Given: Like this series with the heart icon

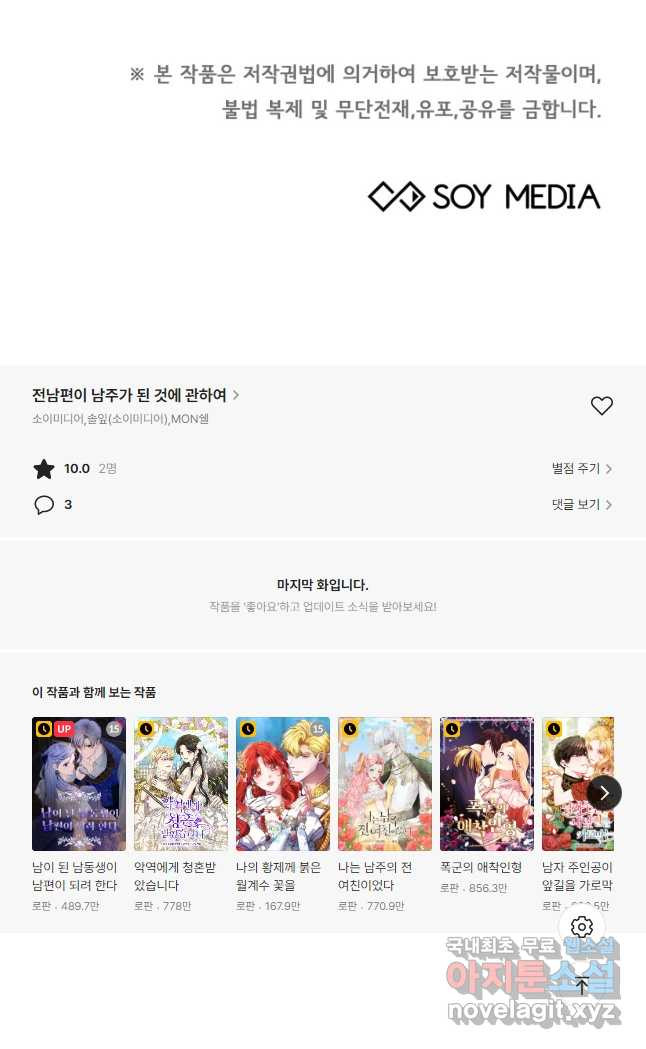Looking at the screenshot, I should (601, 406).
